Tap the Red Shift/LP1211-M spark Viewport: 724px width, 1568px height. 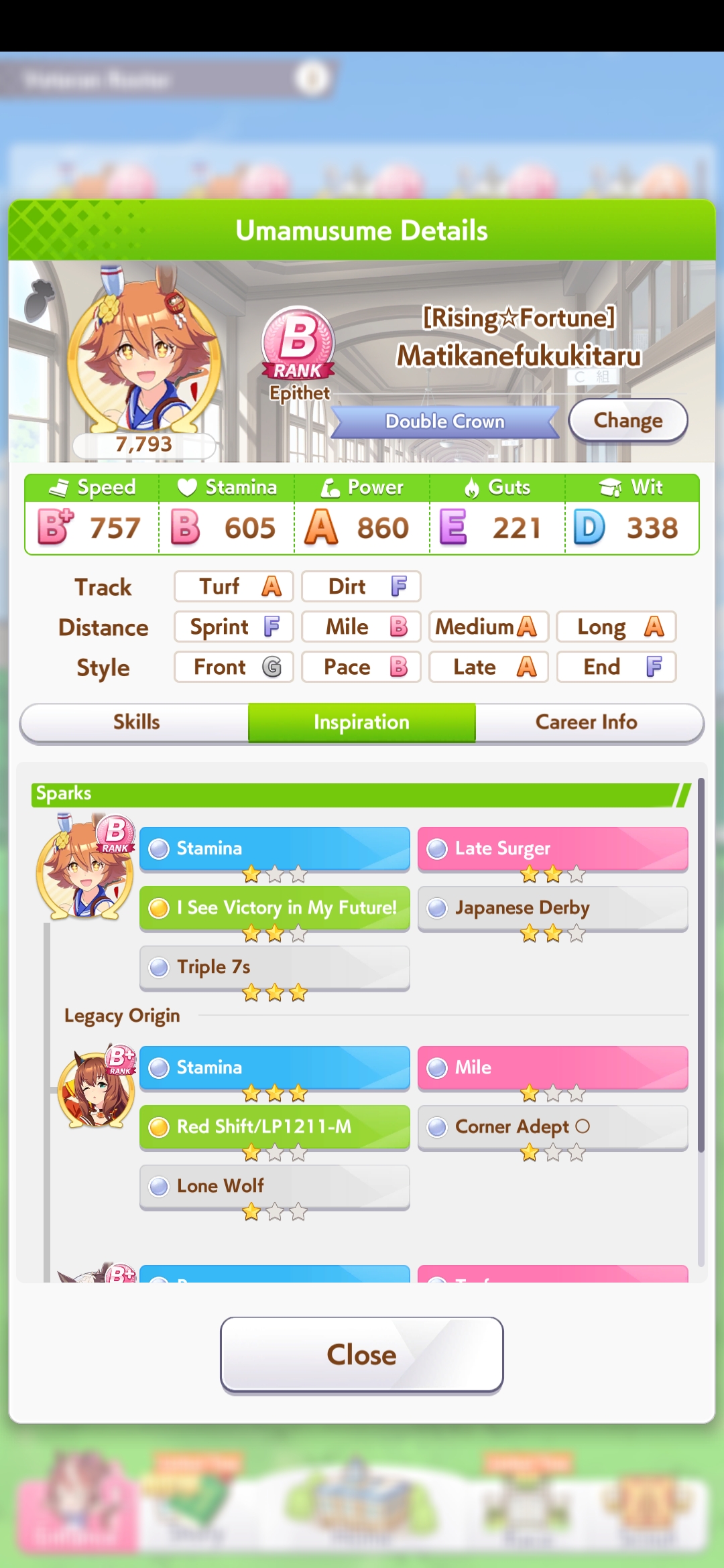(x=274, y=1127)
